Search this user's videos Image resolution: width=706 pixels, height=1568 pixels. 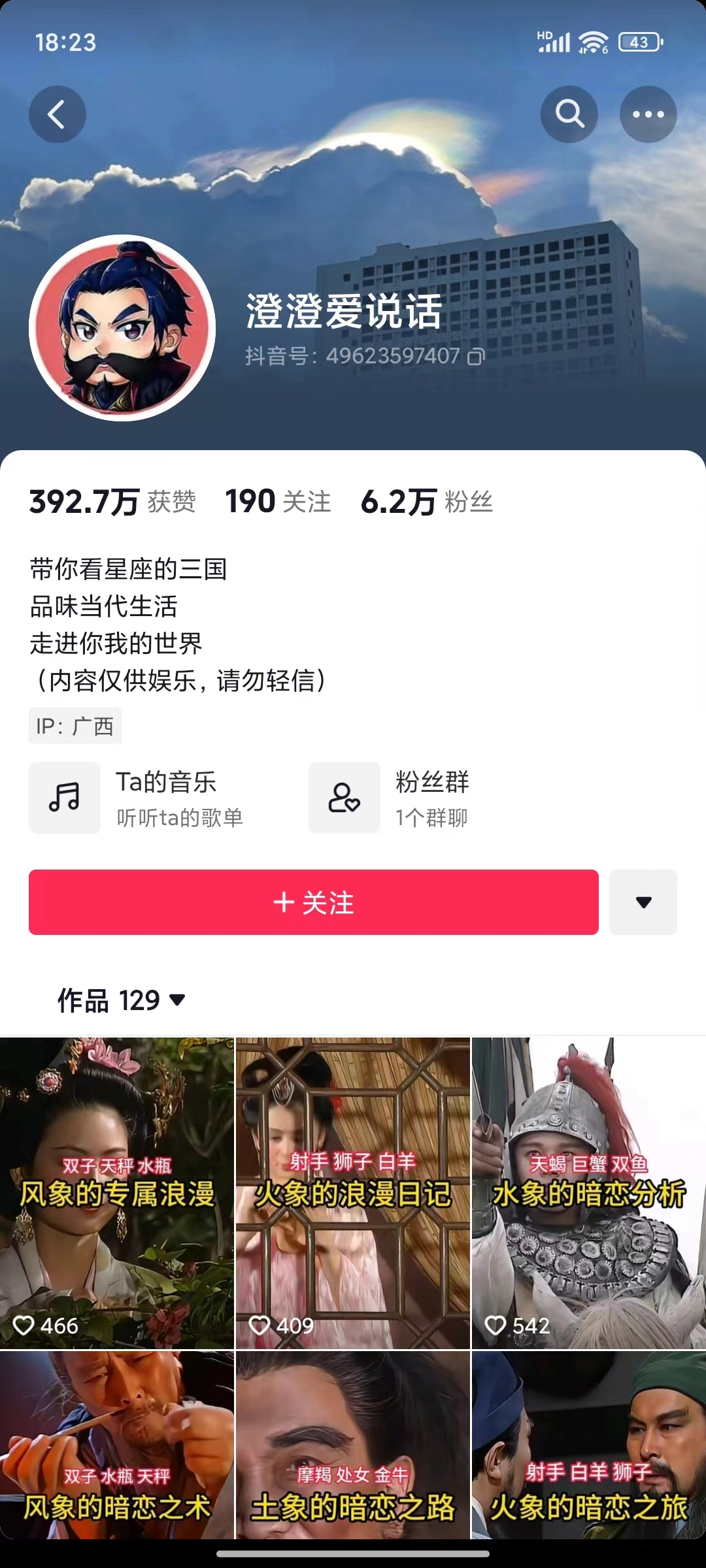[x=569, y=114]
